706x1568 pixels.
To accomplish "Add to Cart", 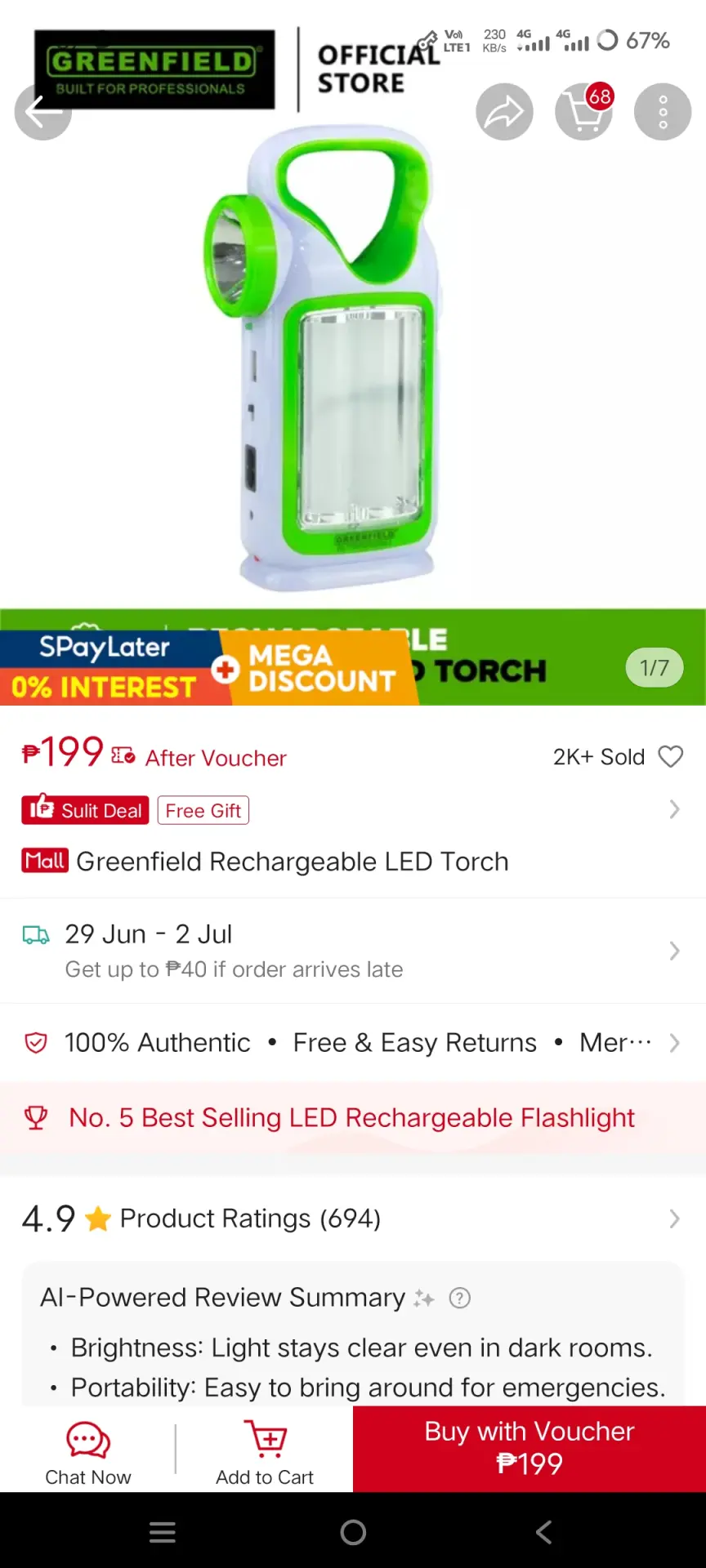I will pyautogui.click(x=265, y=1451).
